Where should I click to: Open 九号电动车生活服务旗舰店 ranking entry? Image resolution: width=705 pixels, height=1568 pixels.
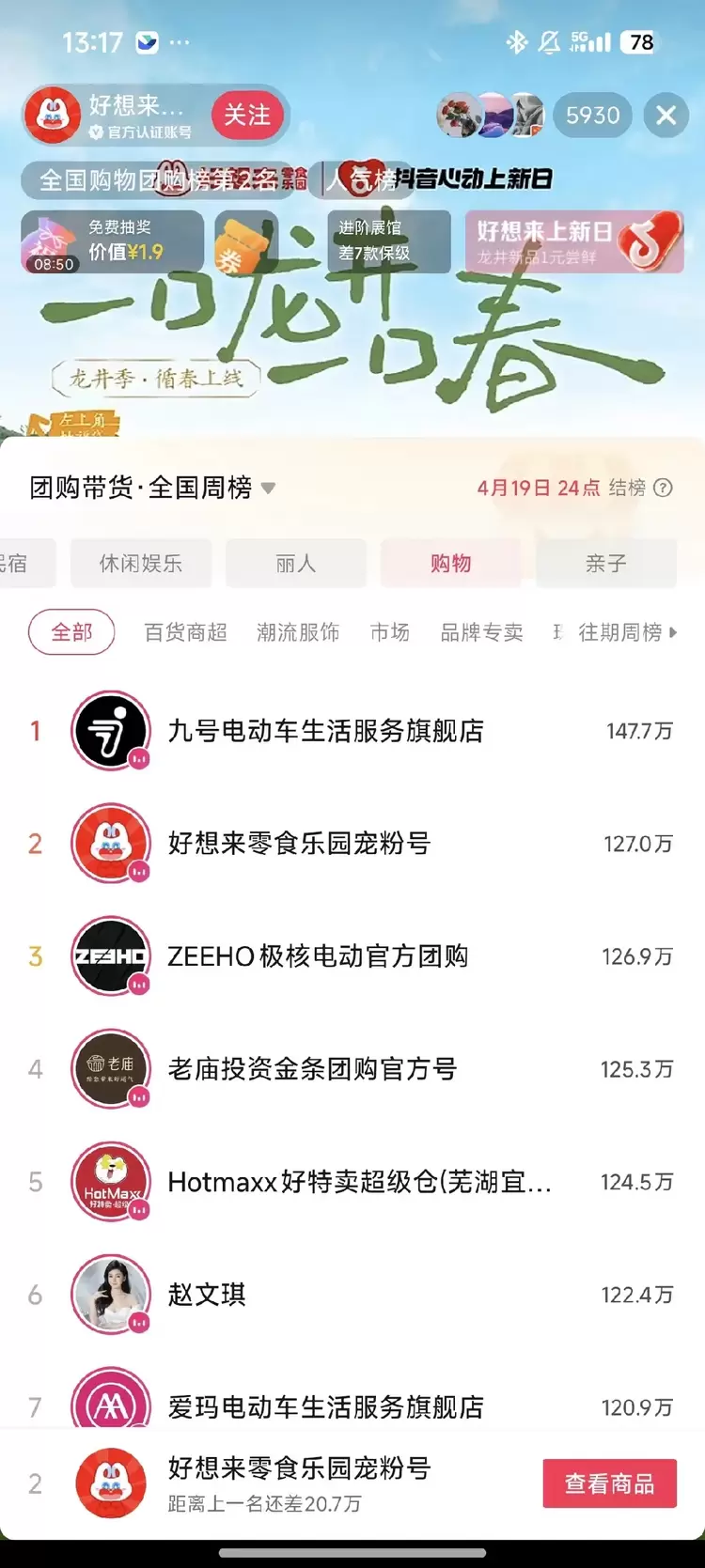coord(352,731)
